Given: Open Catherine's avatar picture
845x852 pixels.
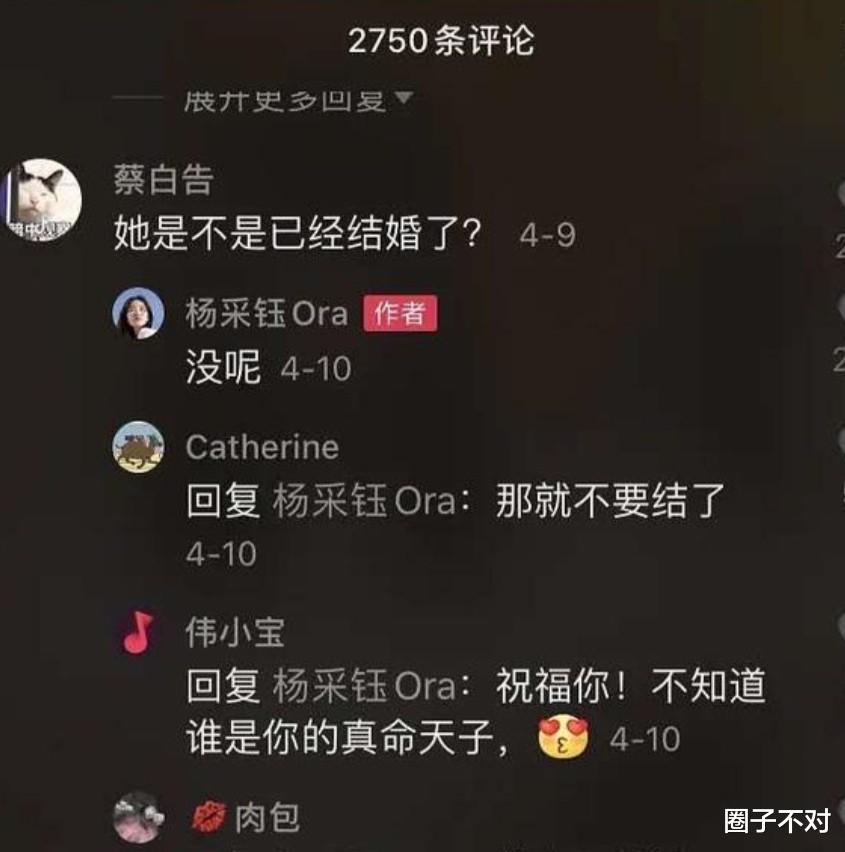Looking at the screenshot, I should coord(140,448).
